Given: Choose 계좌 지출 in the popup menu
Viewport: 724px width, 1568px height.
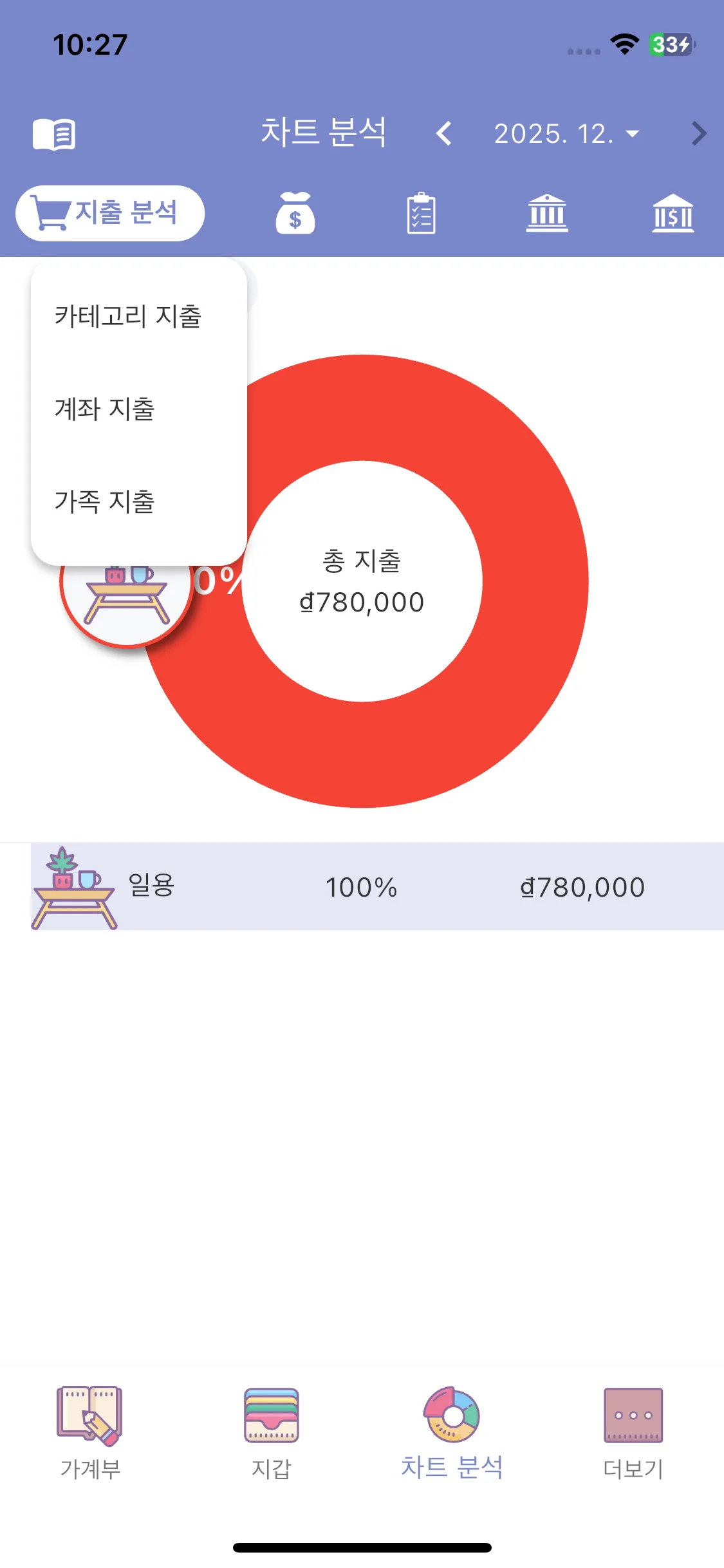Looking at the screenshot, I should 105,410.
